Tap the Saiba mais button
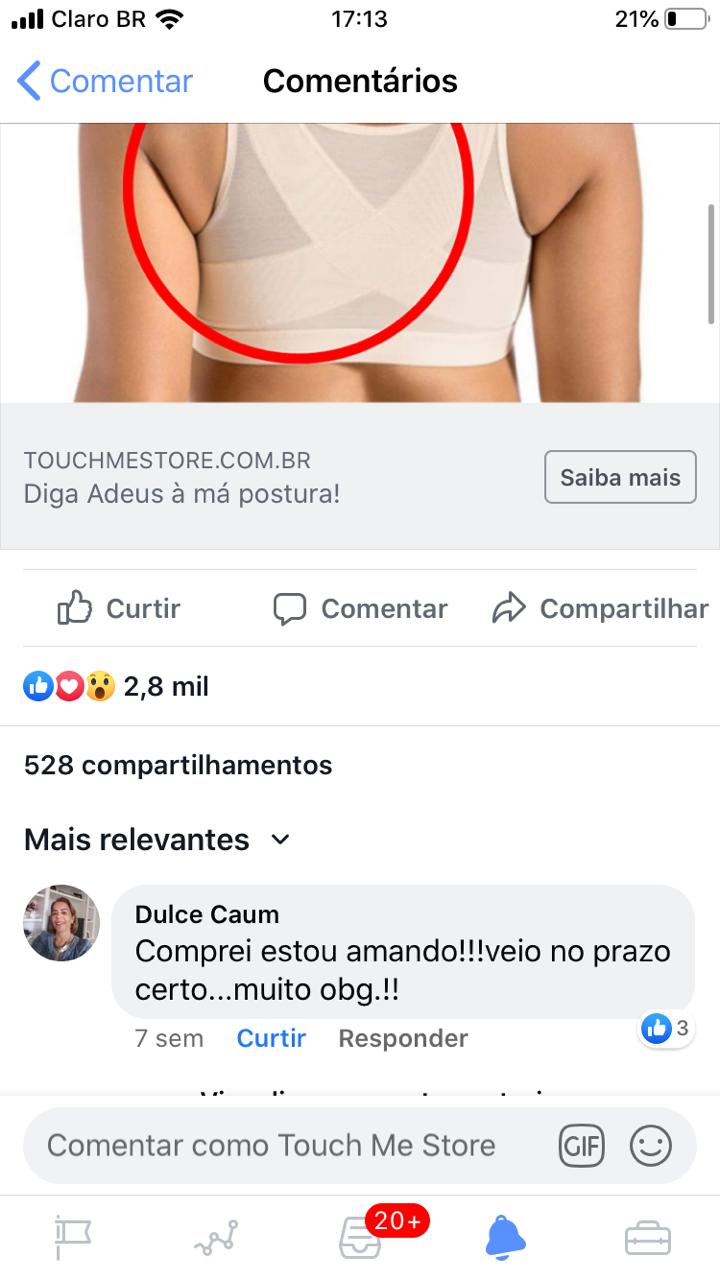Viewport: 720px width, 1280px height. coord(620,477)
